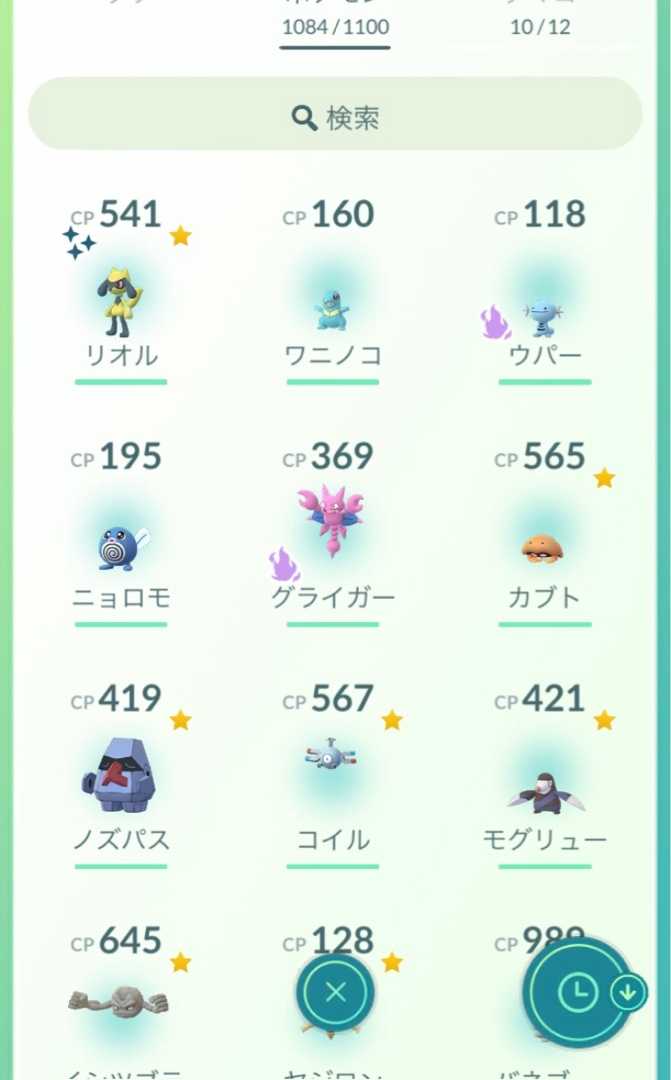671x1080 pixels.
Task: Open the shadow グライガー CP 369
Action: [x=332, y=530]
